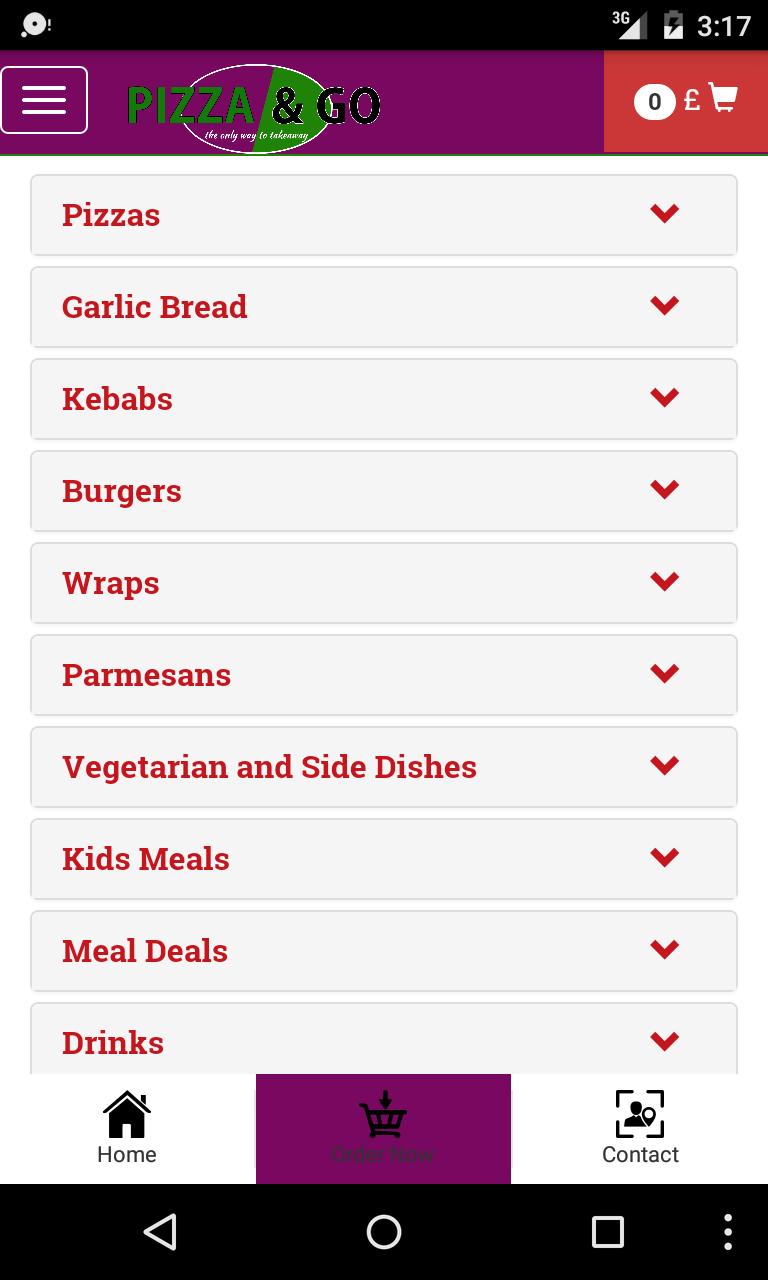Tap the Android back button
Image resolution: width=768 pixels, height=1280 pixels.
click(160, 1232)
